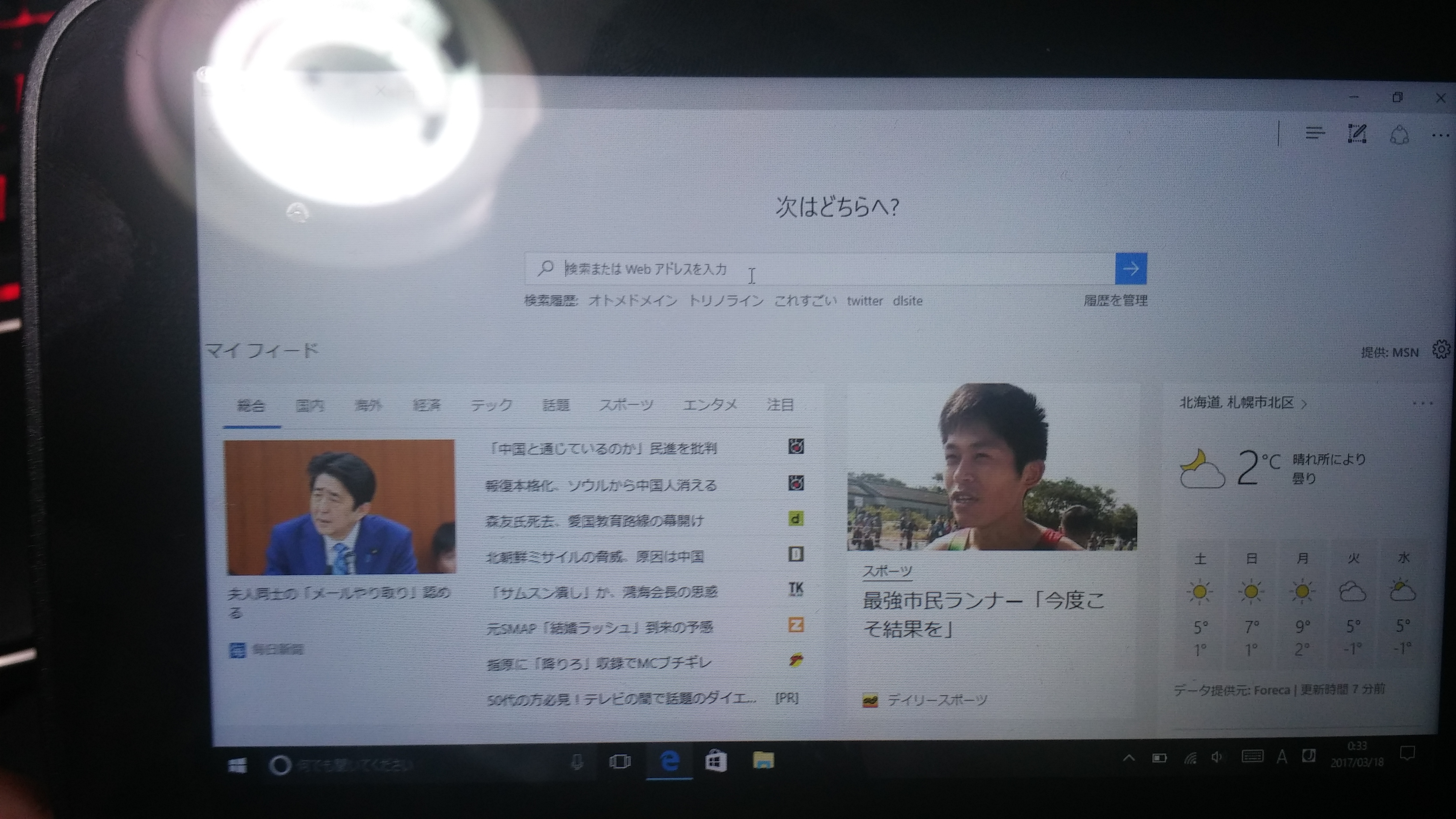The height and width of the screenshot is (819, 1456).
Task: Open the 履歴を管理 link
Action: [x=1115, y=301]
